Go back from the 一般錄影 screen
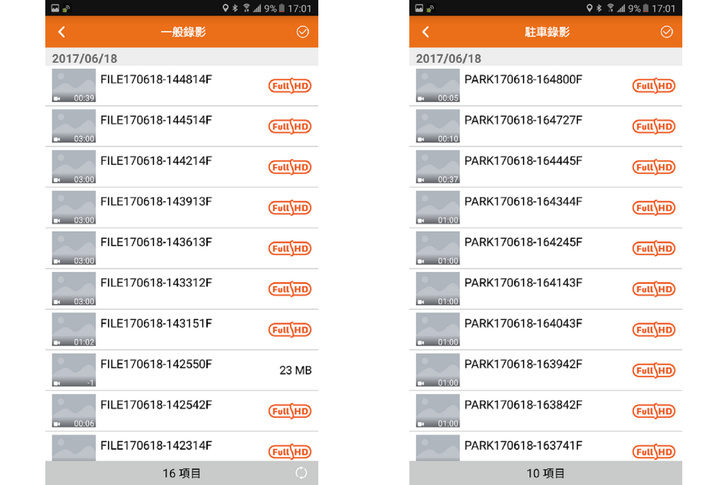The image size is (728, 485). [x=63, y=32]
